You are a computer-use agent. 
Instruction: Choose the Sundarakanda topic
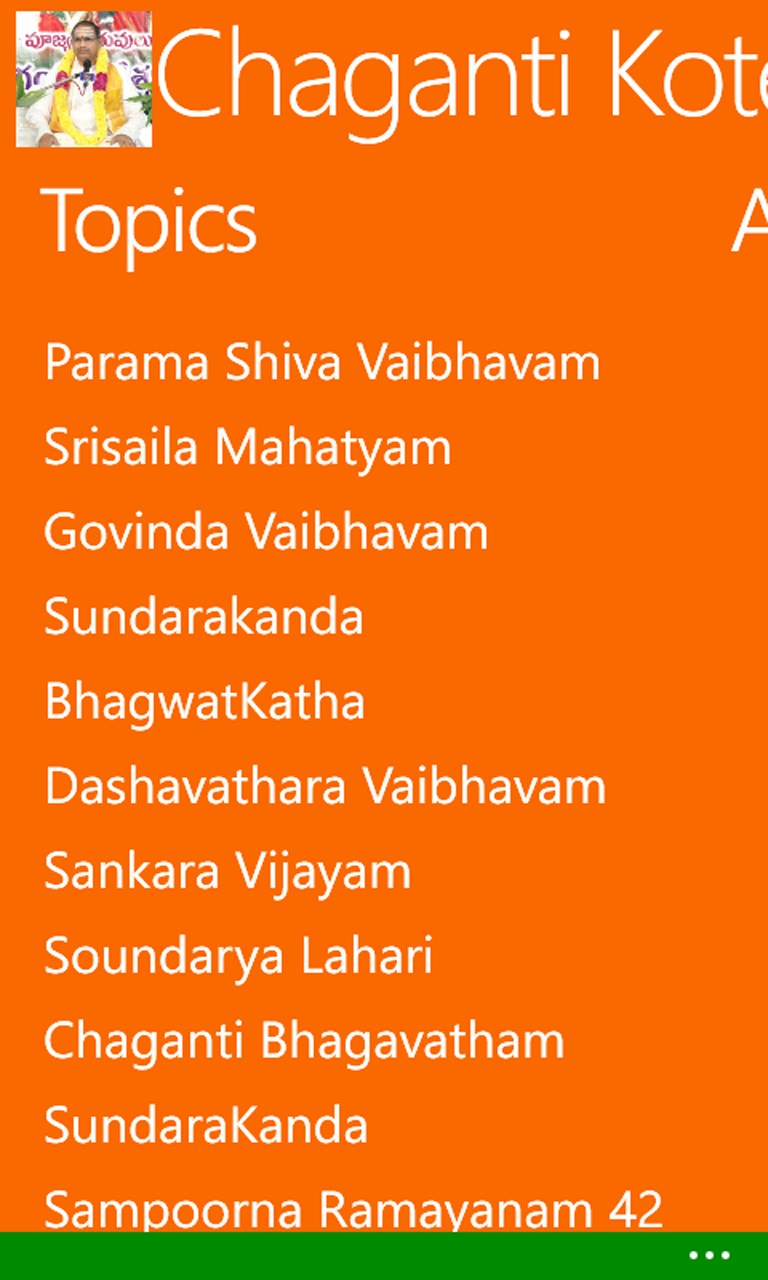[x=203, y=617]
